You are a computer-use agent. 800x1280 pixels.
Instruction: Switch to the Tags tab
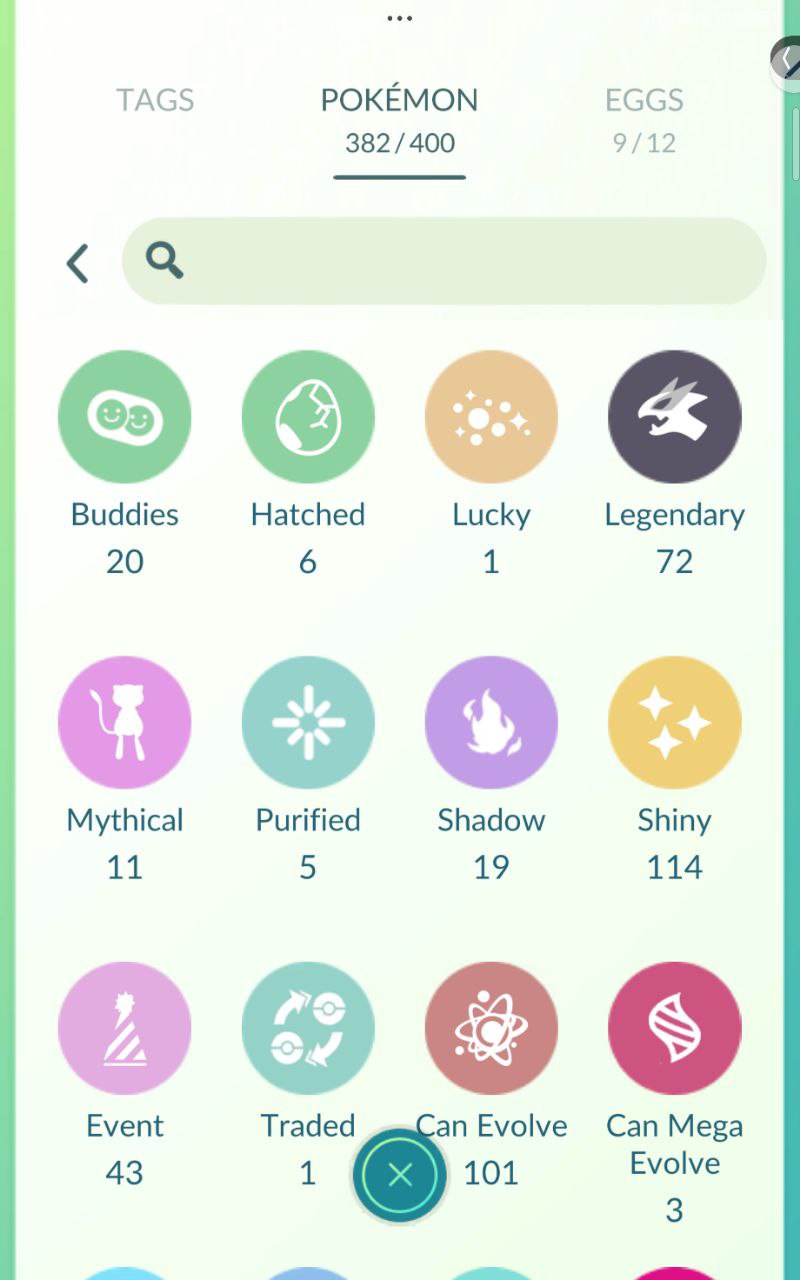coord(155,100)
